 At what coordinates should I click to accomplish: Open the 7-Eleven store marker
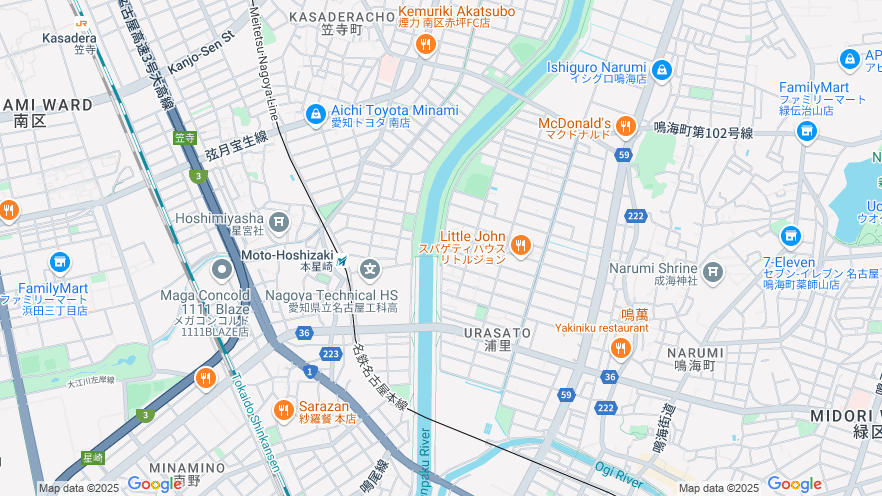[x=791, y=237]
